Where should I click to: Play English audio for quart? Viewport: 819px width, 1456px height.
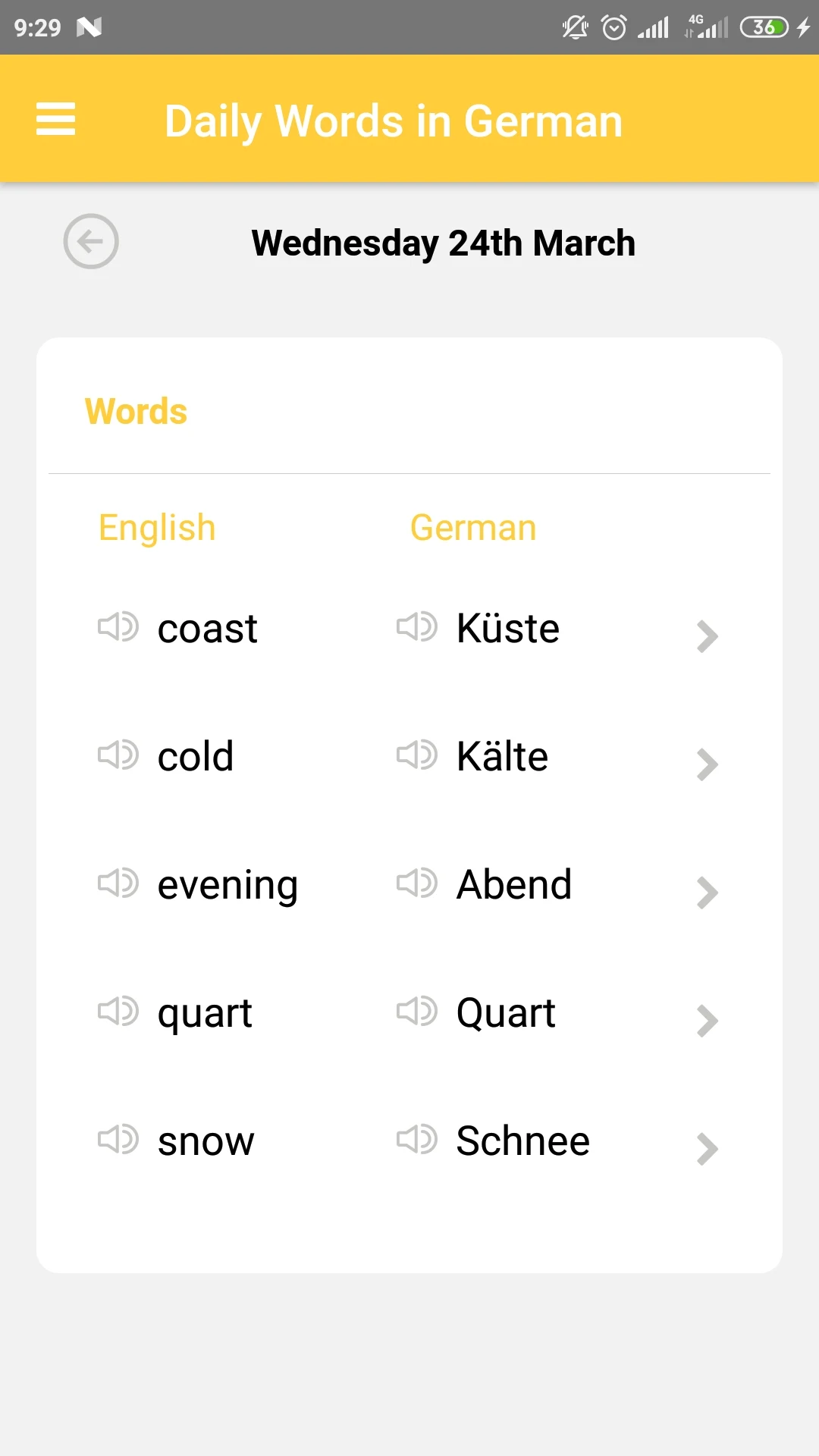click(118, 1012)
